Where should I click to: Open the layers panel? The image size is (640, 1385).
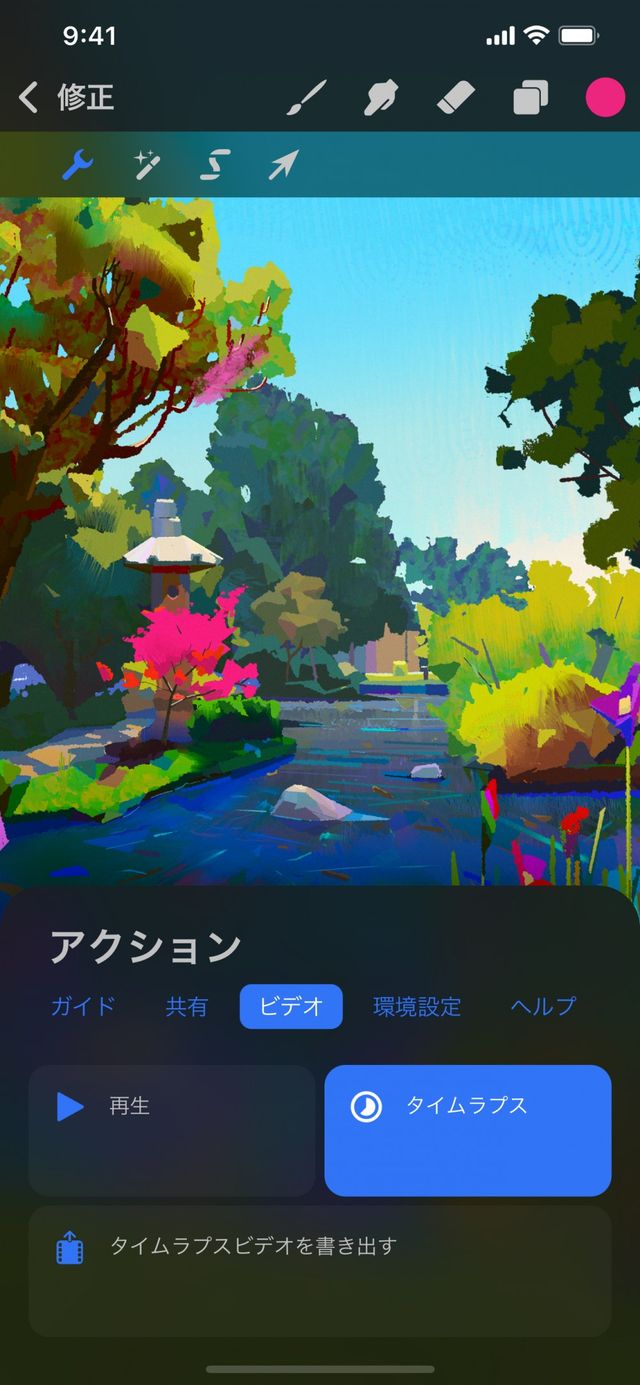[531, 98]
